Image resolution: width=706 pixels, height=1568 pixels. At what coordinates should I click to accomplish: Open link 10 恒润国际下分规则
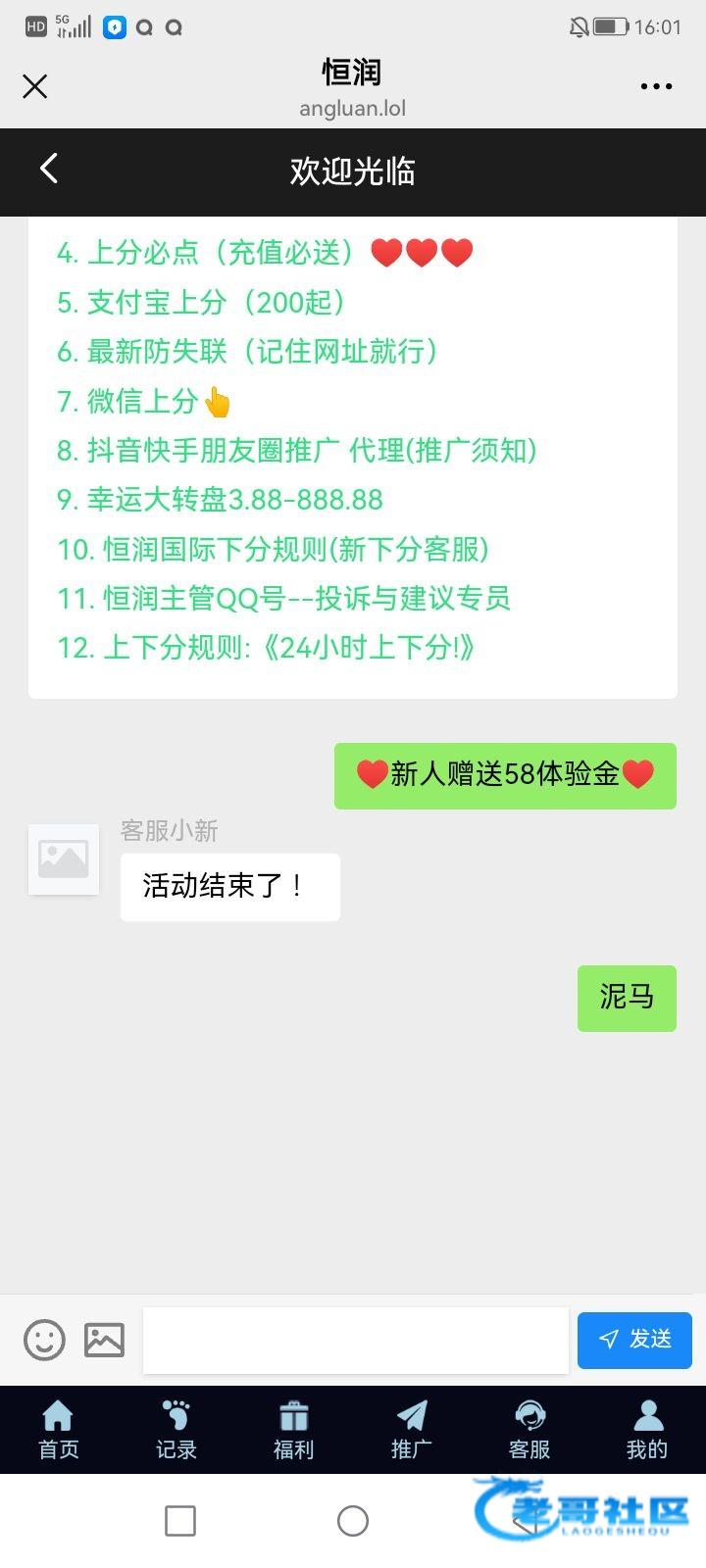point(273,549)
